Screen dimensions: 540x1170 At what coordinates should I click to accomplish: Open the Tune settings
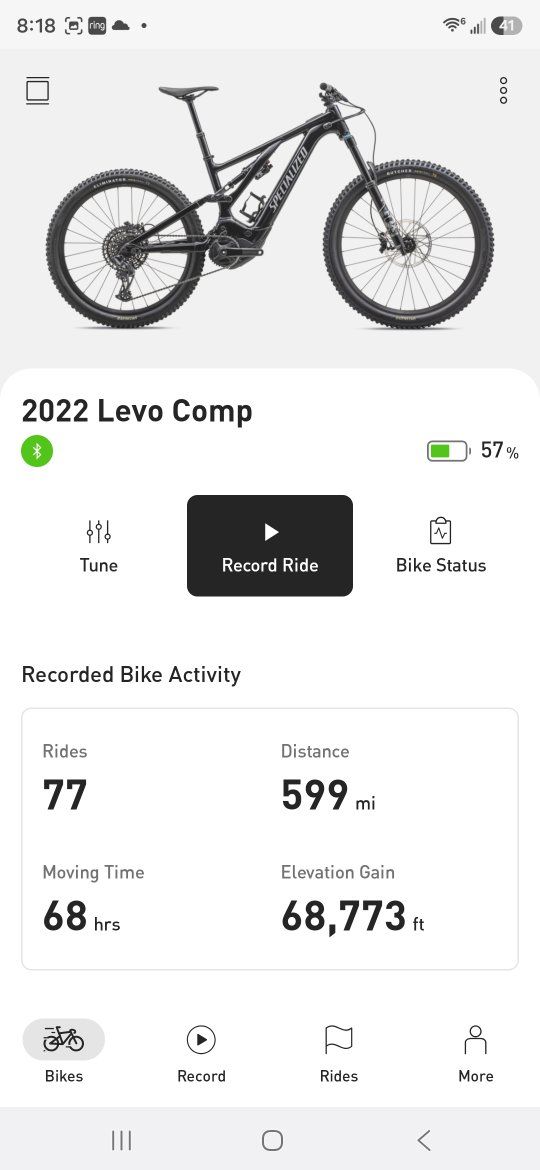(x=98, y=546)
